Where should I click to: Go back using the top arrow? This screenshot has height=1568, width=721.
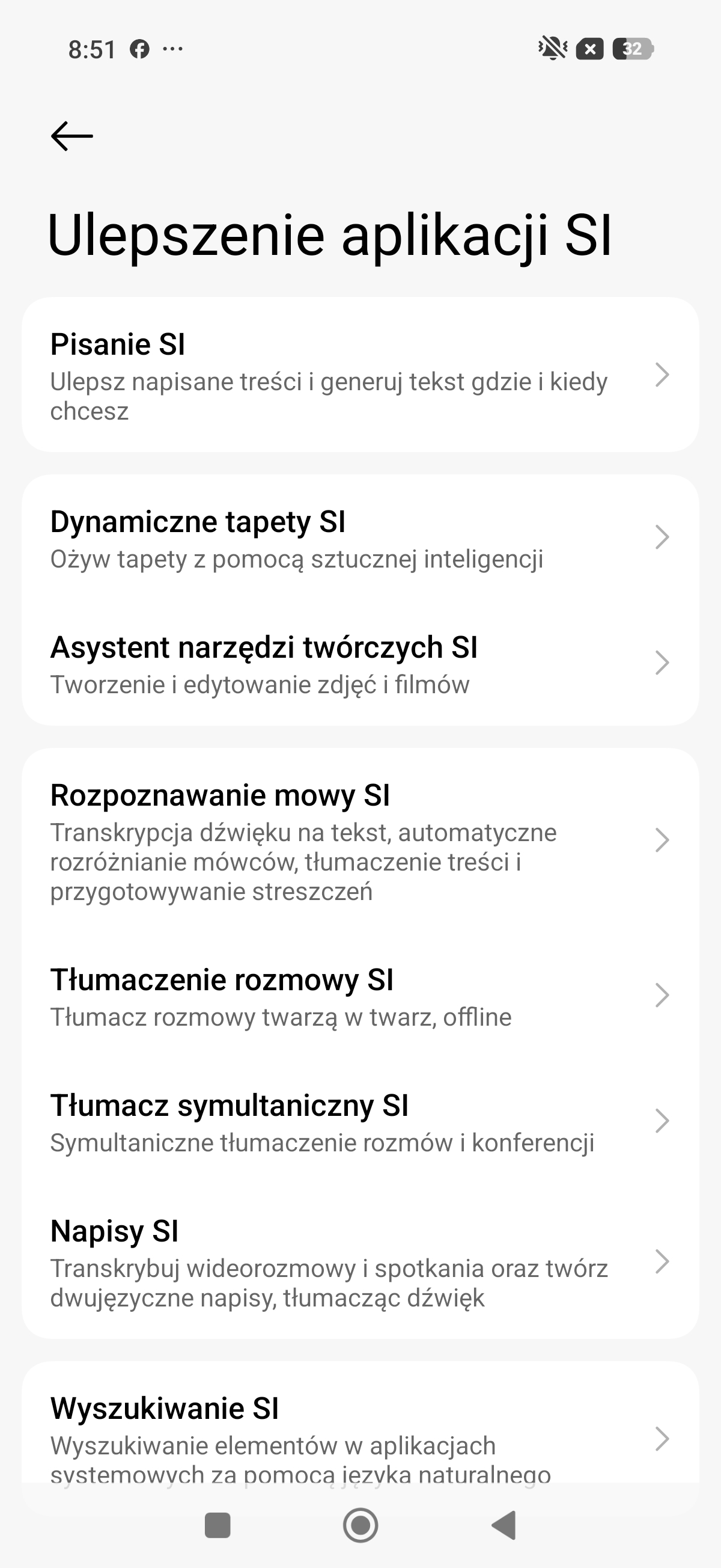point(71,135)
